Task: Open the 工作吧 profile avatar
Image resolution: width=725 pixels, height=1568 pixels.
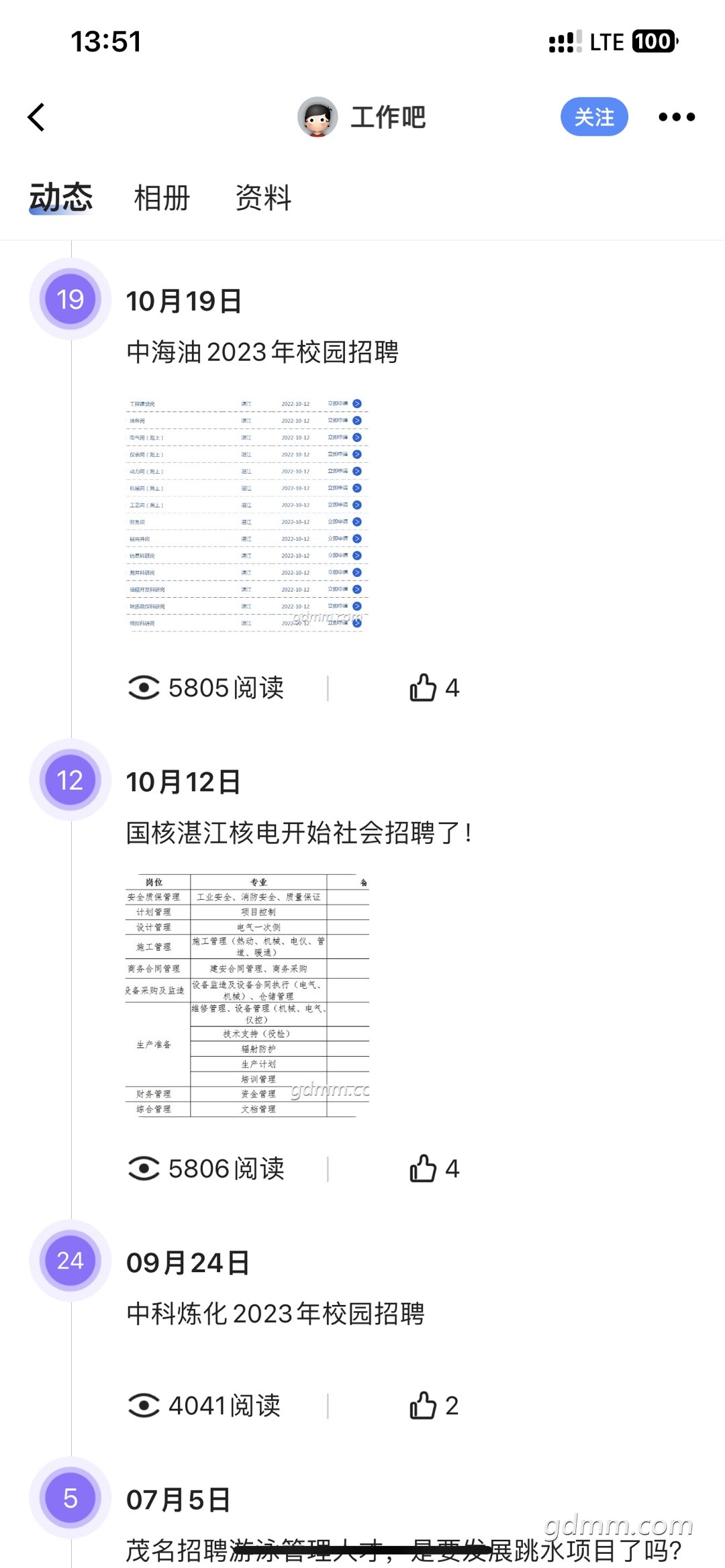Action: click(x=318, y=117)
